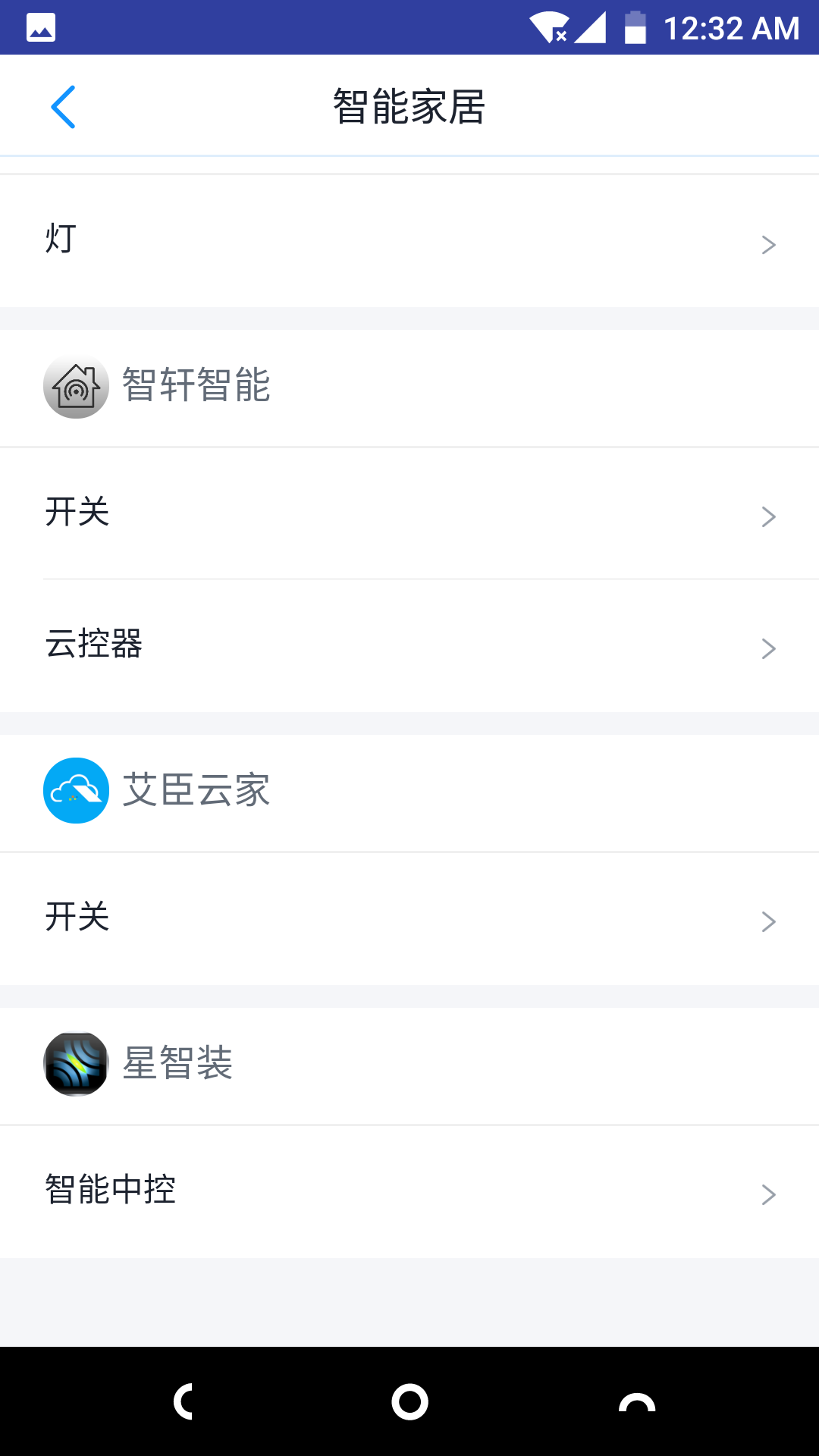Open 开关 under 智轩智能
Viewport: 819px width, 1456px height.
tap(409, 513)
